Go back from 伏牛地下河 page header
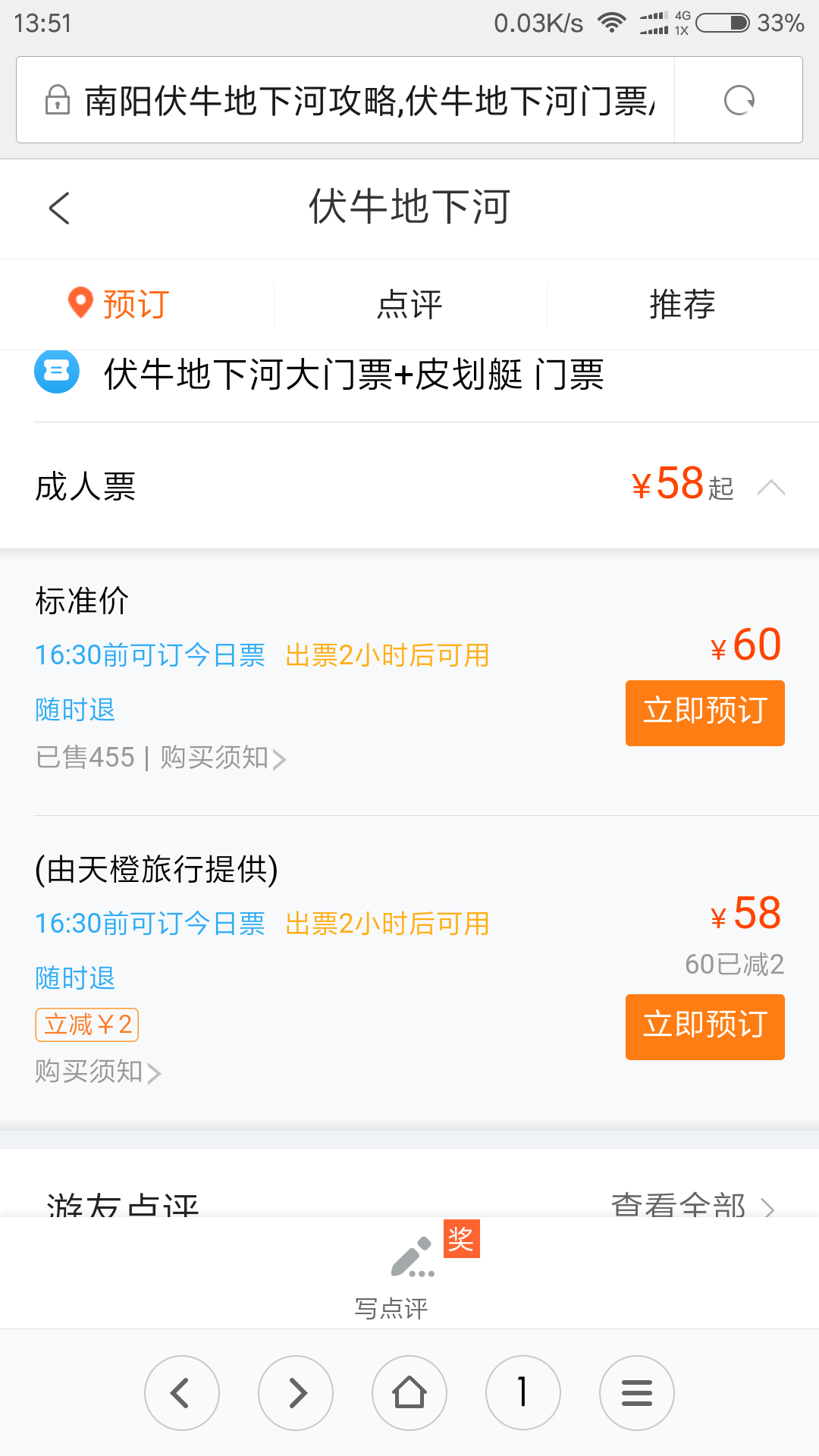The width and height of the screenshot is (819, 1456). 59,208
